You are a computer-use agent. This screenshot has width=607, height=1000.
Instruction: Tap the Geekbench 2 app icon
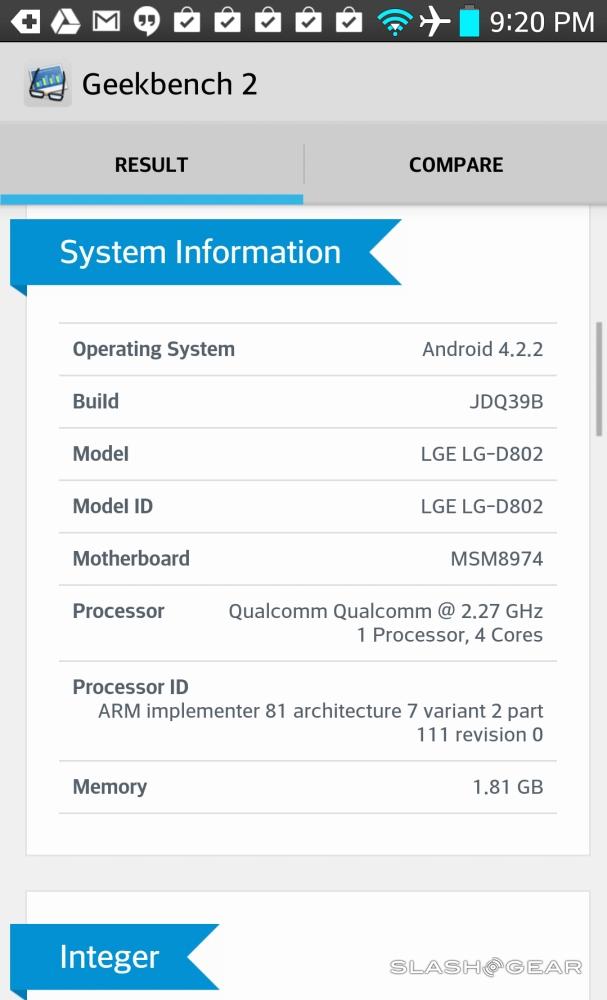coord(47,84)
